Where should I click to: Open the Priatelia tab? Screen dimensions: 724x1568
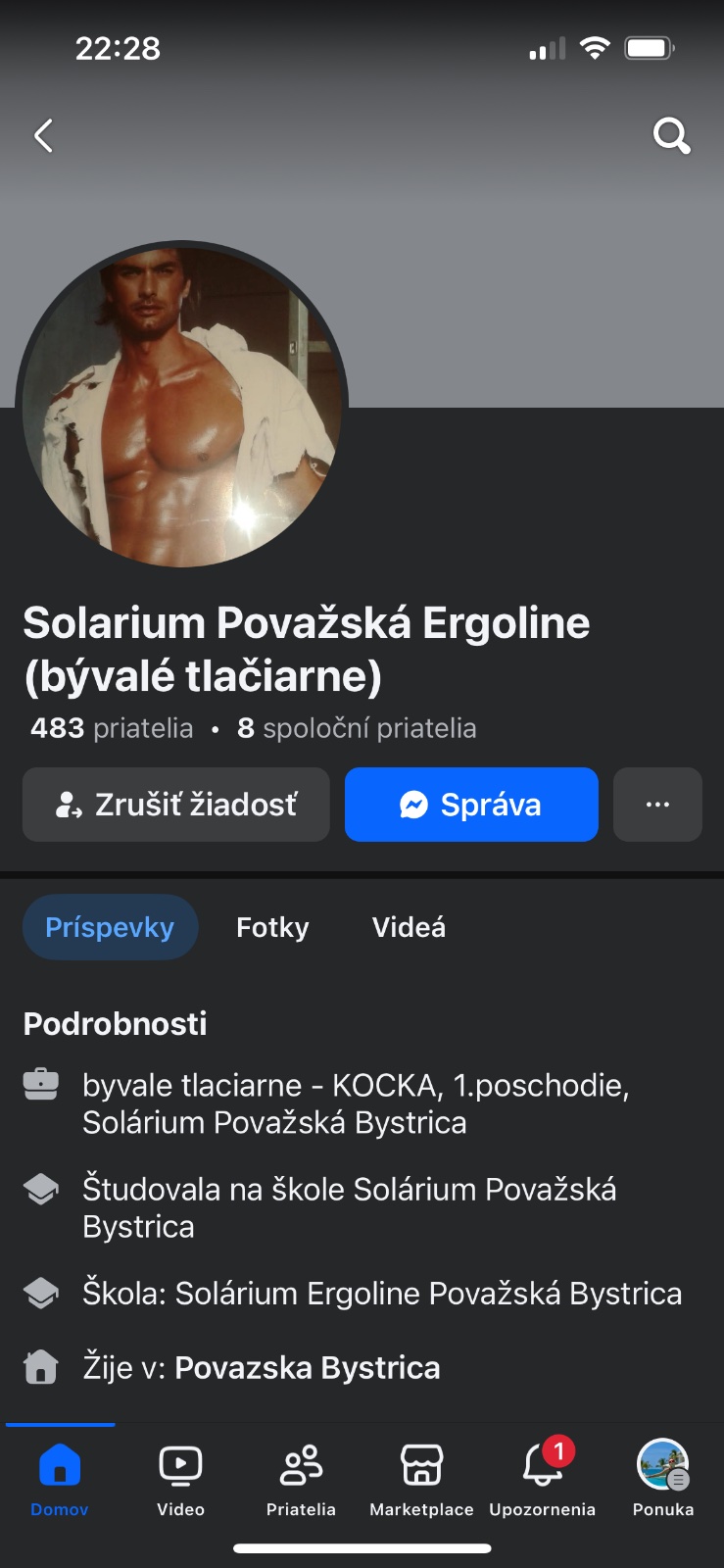(x=301, y=1479)
